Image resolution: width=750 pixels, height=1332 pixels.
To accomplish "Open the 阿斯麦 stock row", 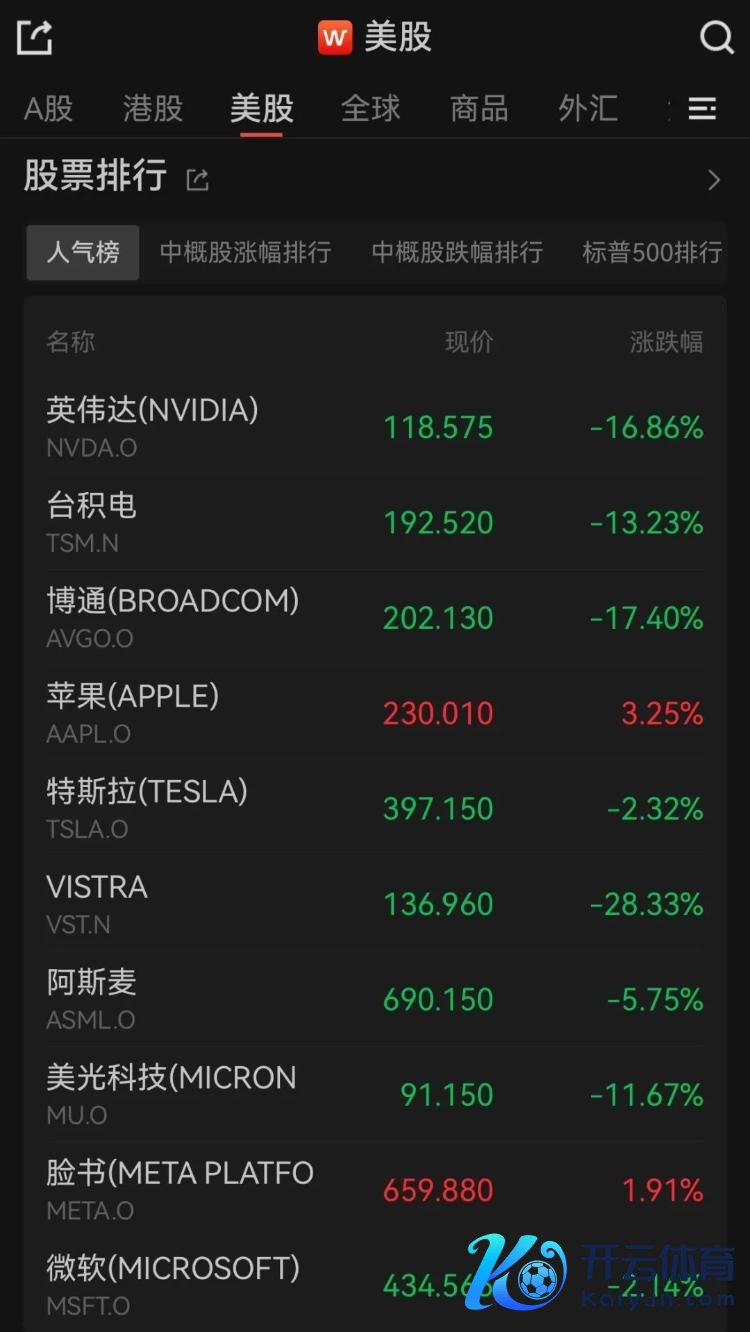I will coord(374,999).
